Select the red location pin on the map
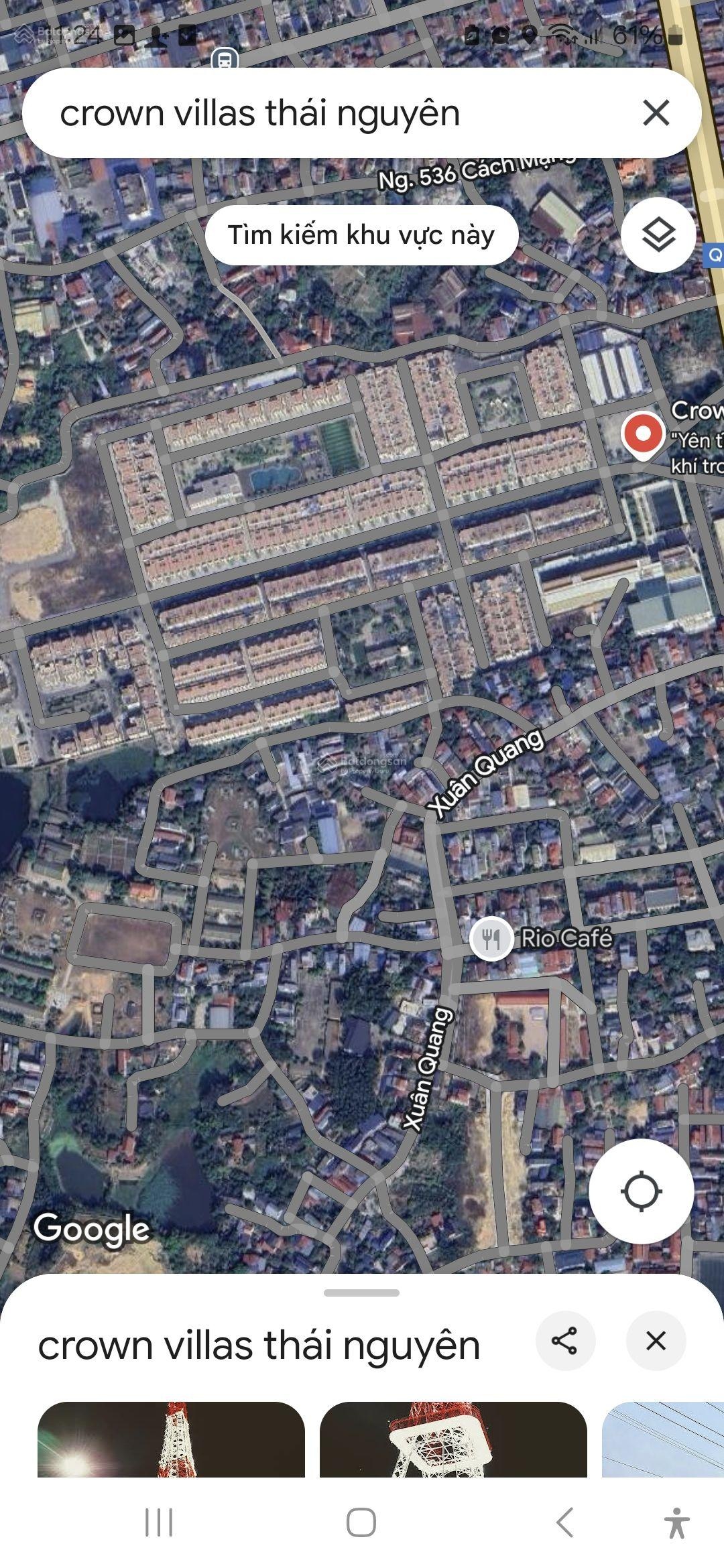The image size is (724, 1568). pyautogui.click(x=642, y=434)
